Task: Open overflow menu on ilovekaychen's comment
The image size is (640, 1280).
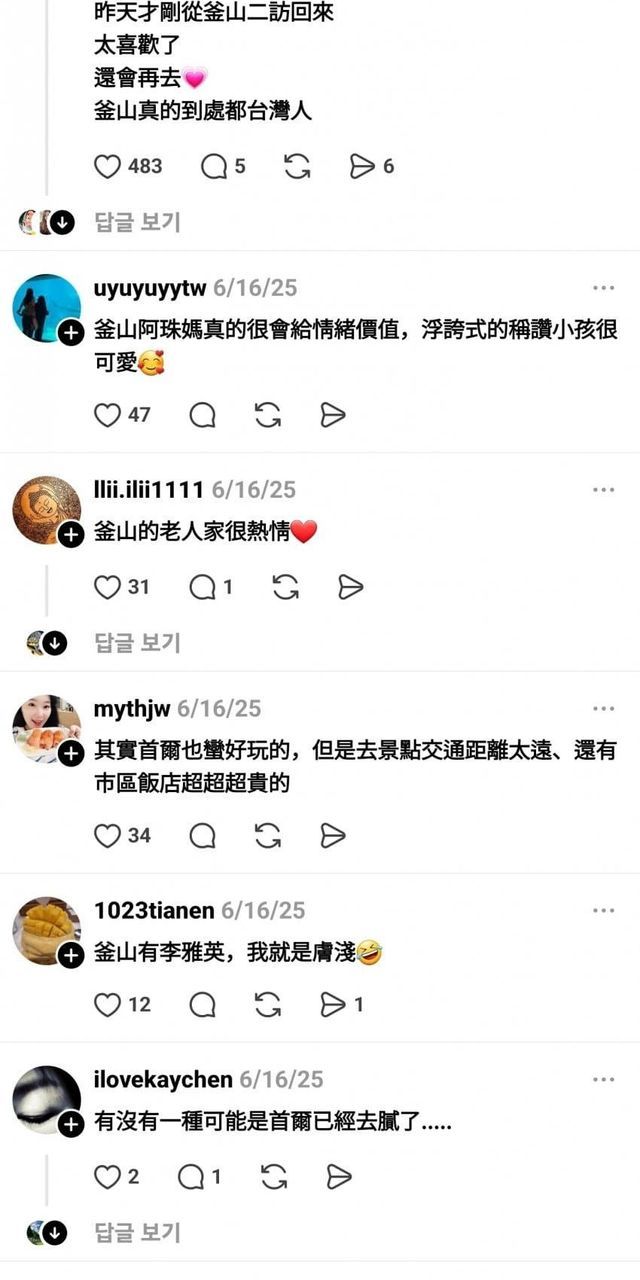Action: click(x=603, y=1079)
